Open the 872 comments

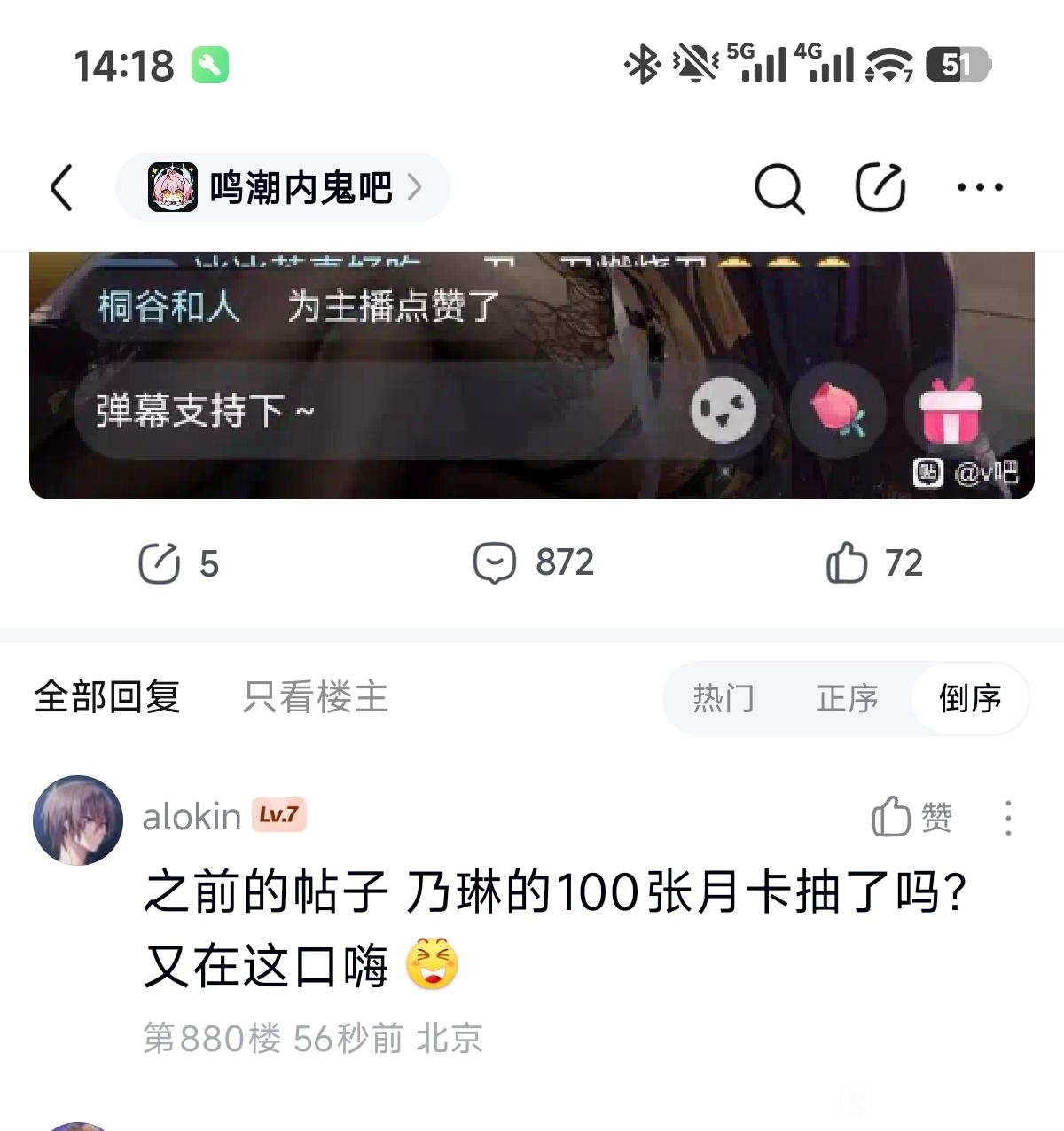pyautogui.click(x=533, y=563)
